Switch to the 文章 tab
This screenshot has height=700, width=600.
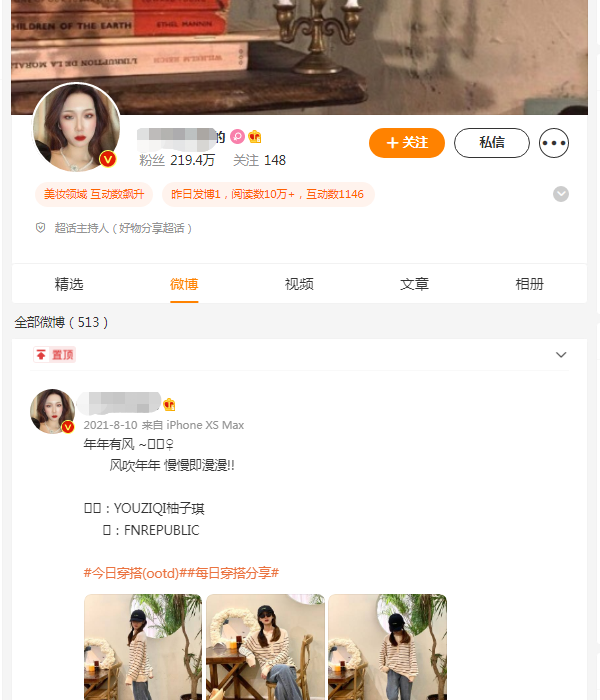point(414,284)
